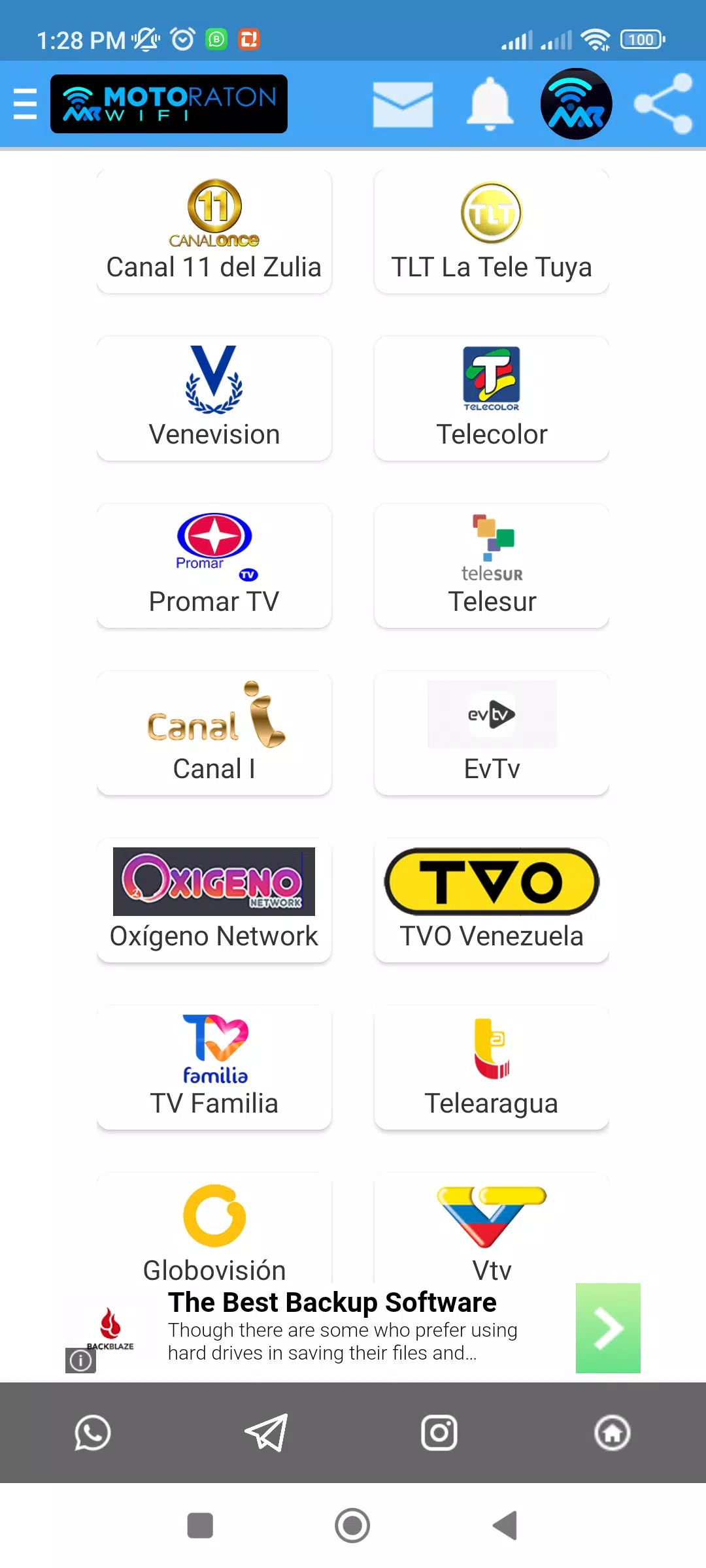Open the Telecolor channel
The height and width of the screenshot is (1568, 706).
coord(492,399)
